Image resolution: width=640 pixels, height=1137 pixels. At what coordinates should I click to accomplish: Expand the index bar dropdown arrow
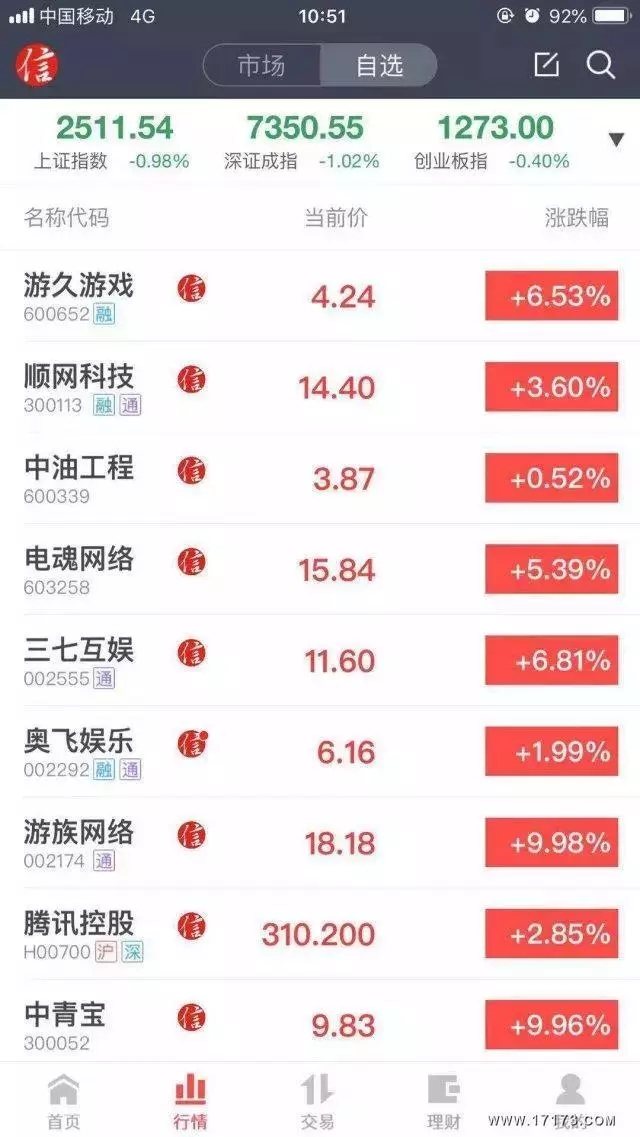point(616,140)
